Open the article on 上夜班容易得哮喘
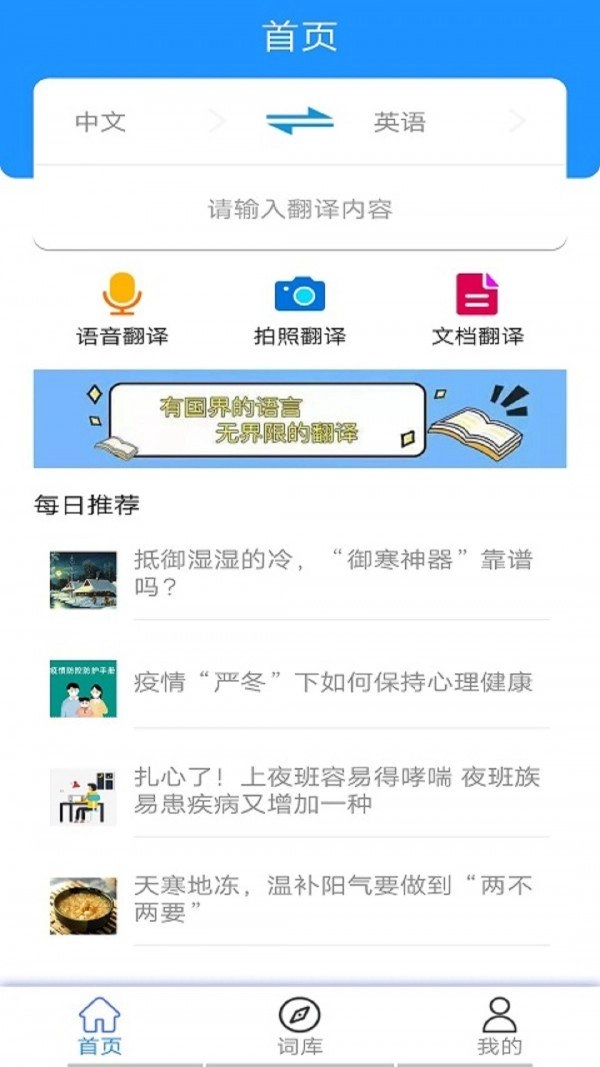The height and width of the screenshot is (1067, 600). coord(299,791)
